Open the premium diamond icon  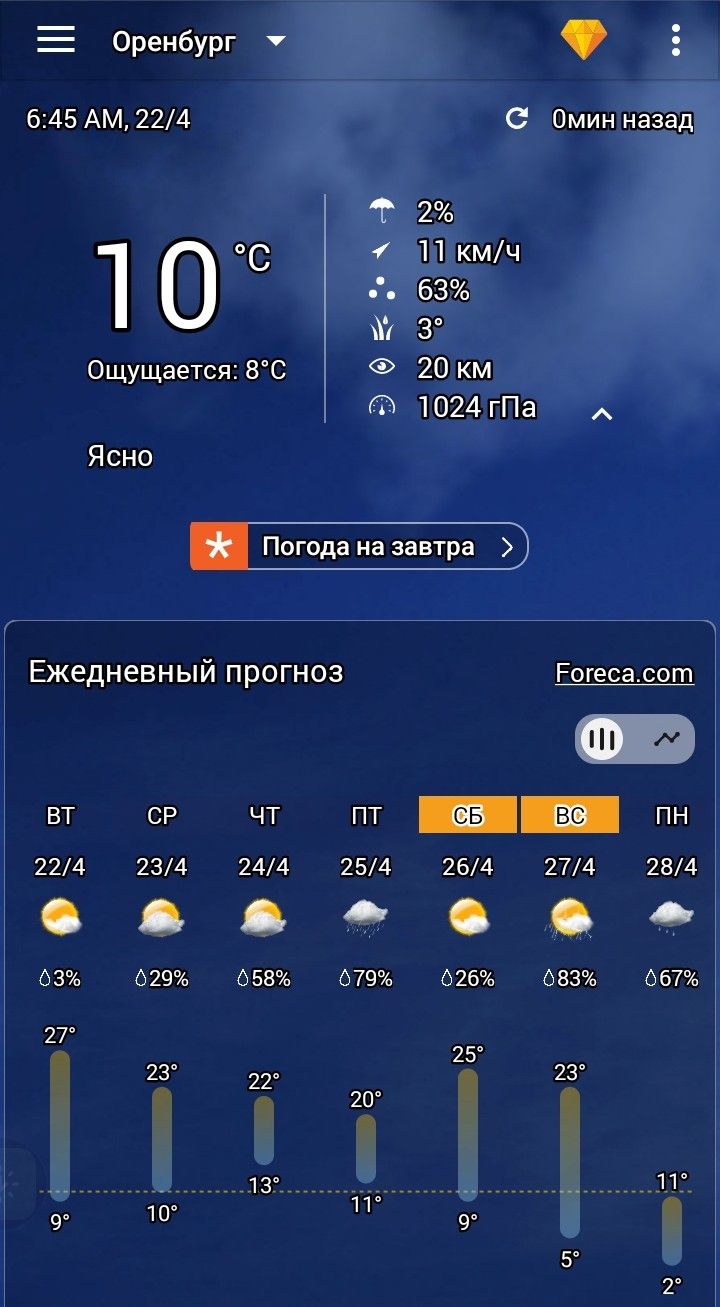coord(584,40)
